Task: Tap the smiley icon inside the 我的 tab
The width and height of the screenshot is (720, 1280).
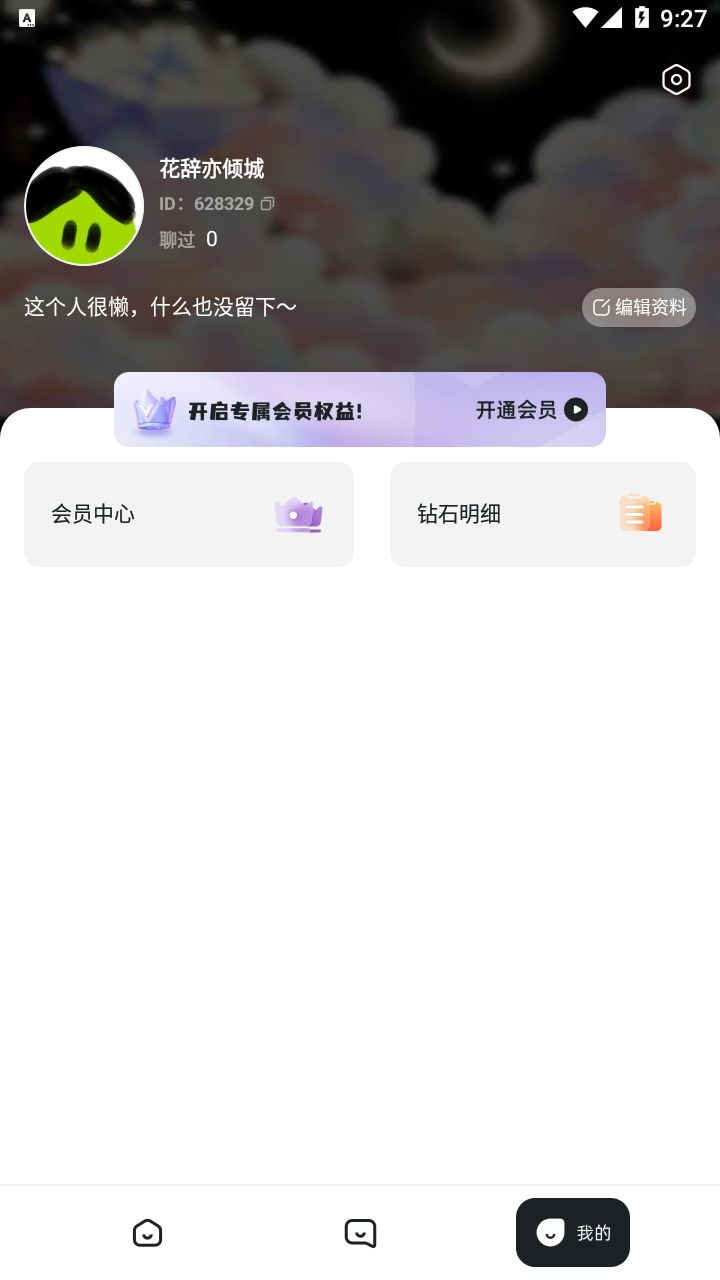Action: tap(551, 1232)
